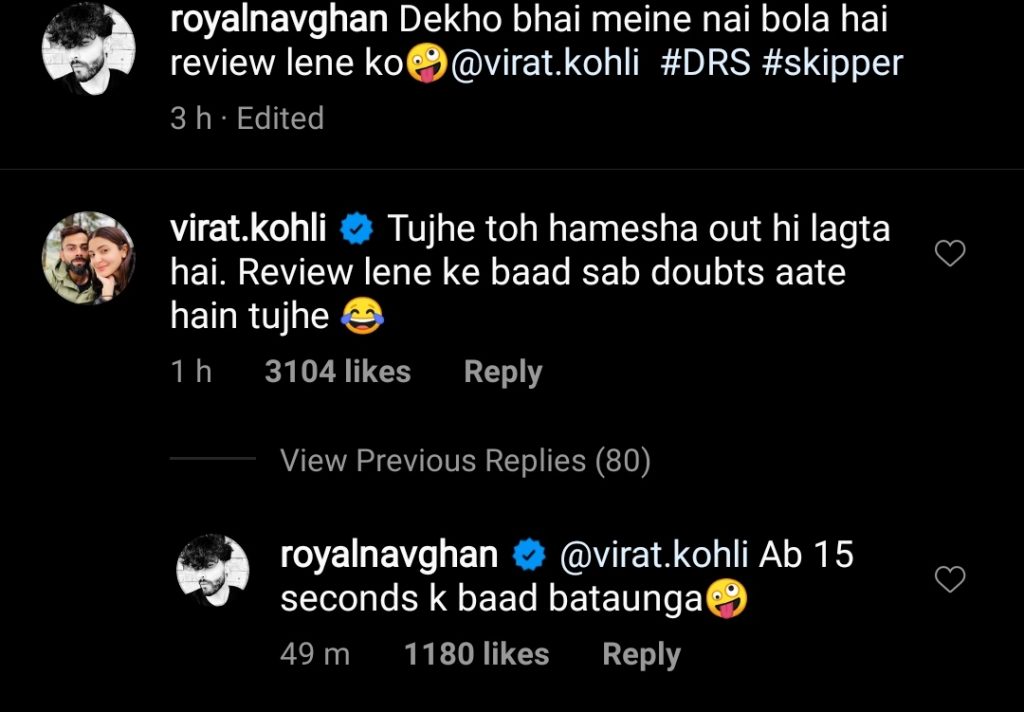Like royalnavghan's reply about 15 seconds
The width and height of the screenshot is (1024, 712).
[x=949, y=579]
